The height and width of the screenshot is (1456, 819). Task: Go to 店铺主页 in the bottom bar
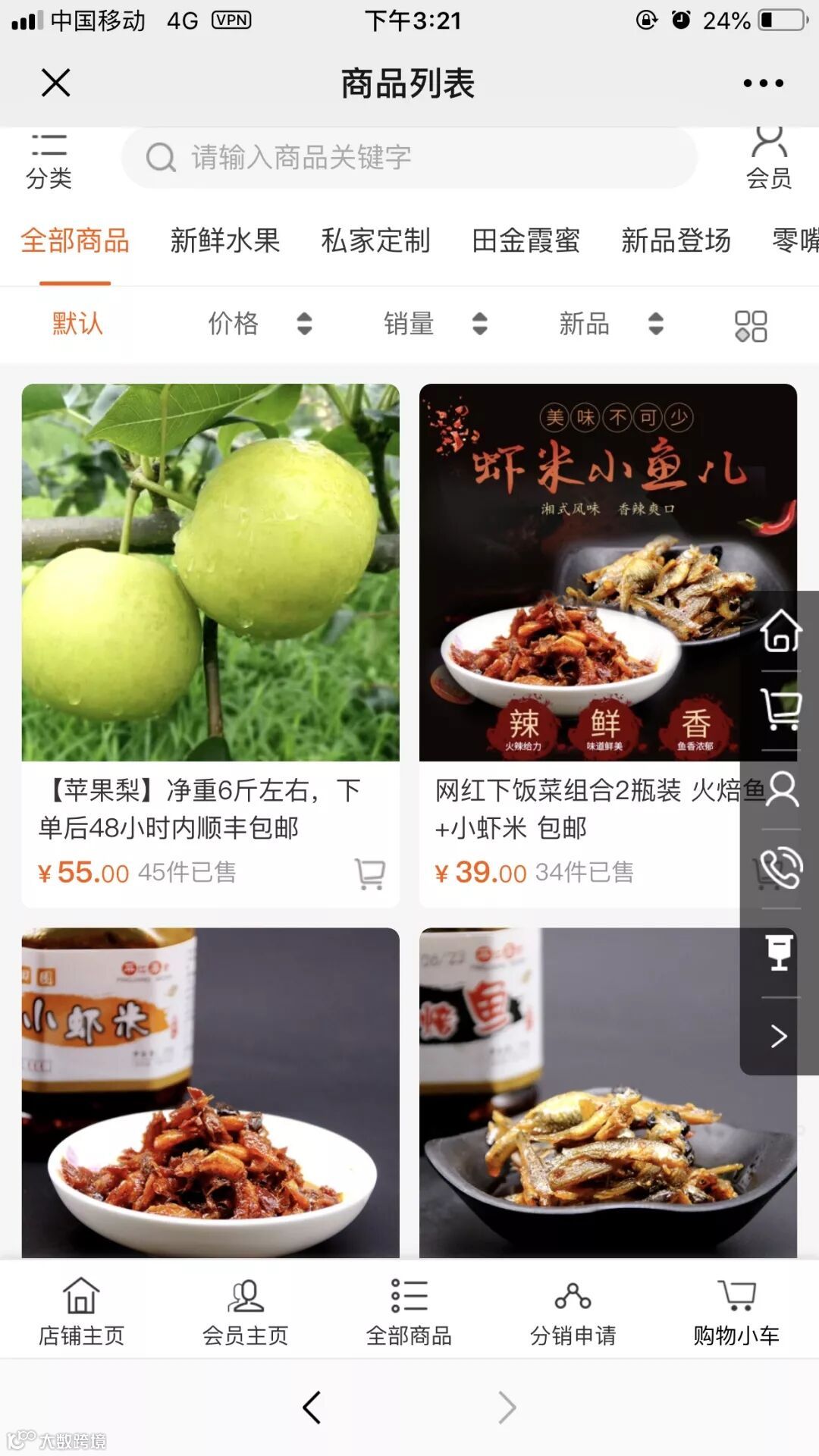click(x=81, y=1310)
